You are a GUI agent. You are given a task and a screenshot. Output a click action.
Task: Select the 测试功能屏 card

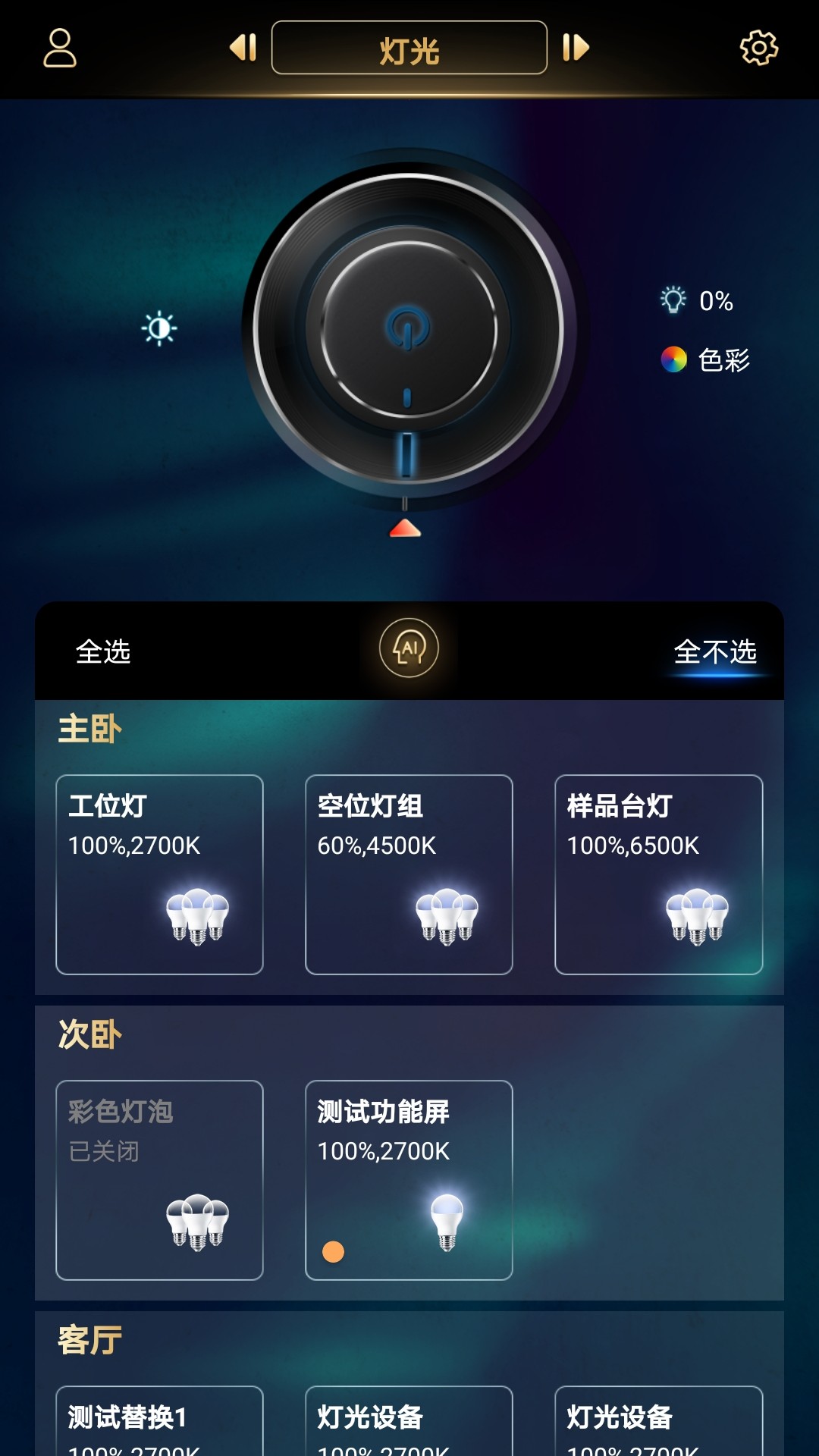coord(409,1180)
